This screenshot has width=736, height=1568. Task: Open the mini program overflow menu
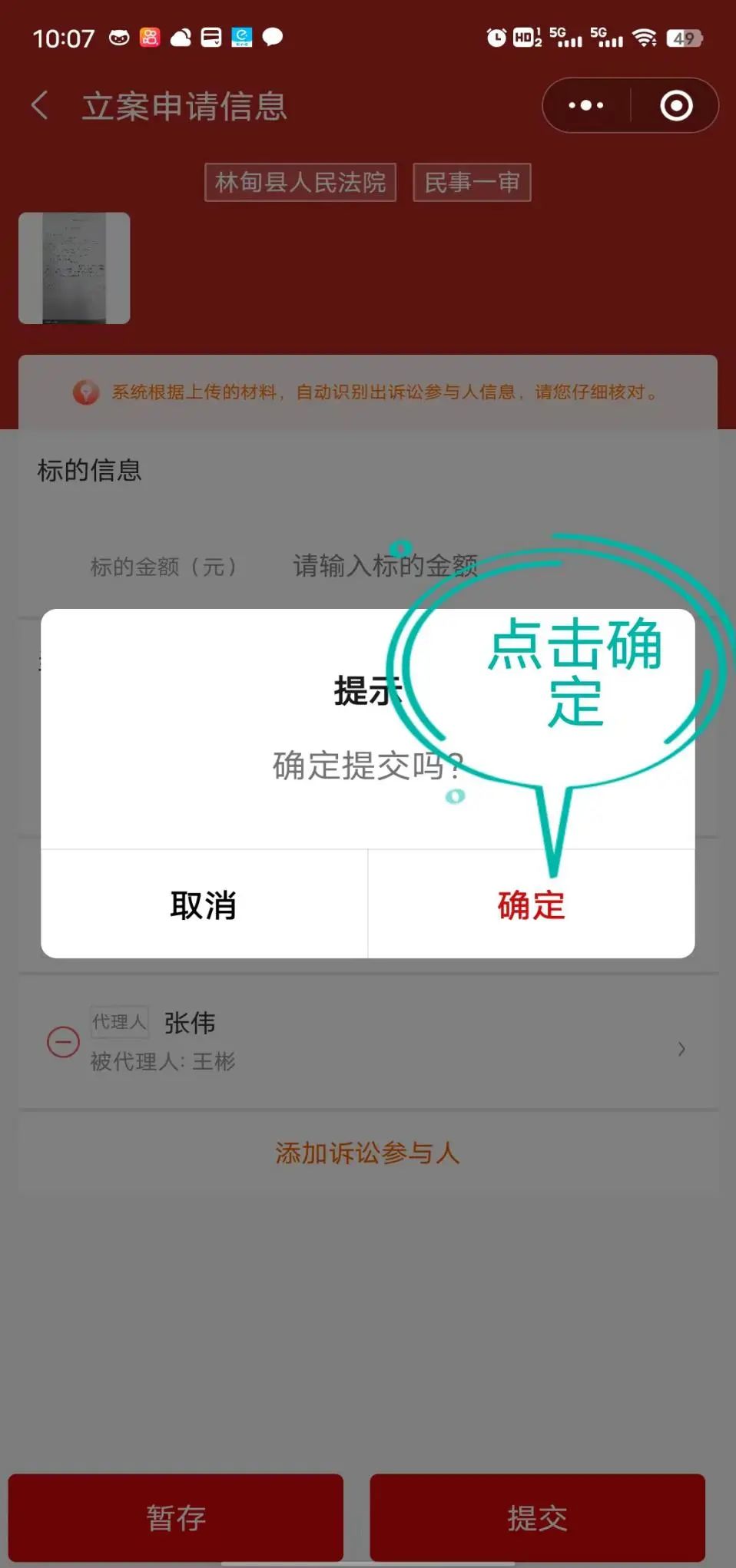pyautogui.click(x=586, y=105)
